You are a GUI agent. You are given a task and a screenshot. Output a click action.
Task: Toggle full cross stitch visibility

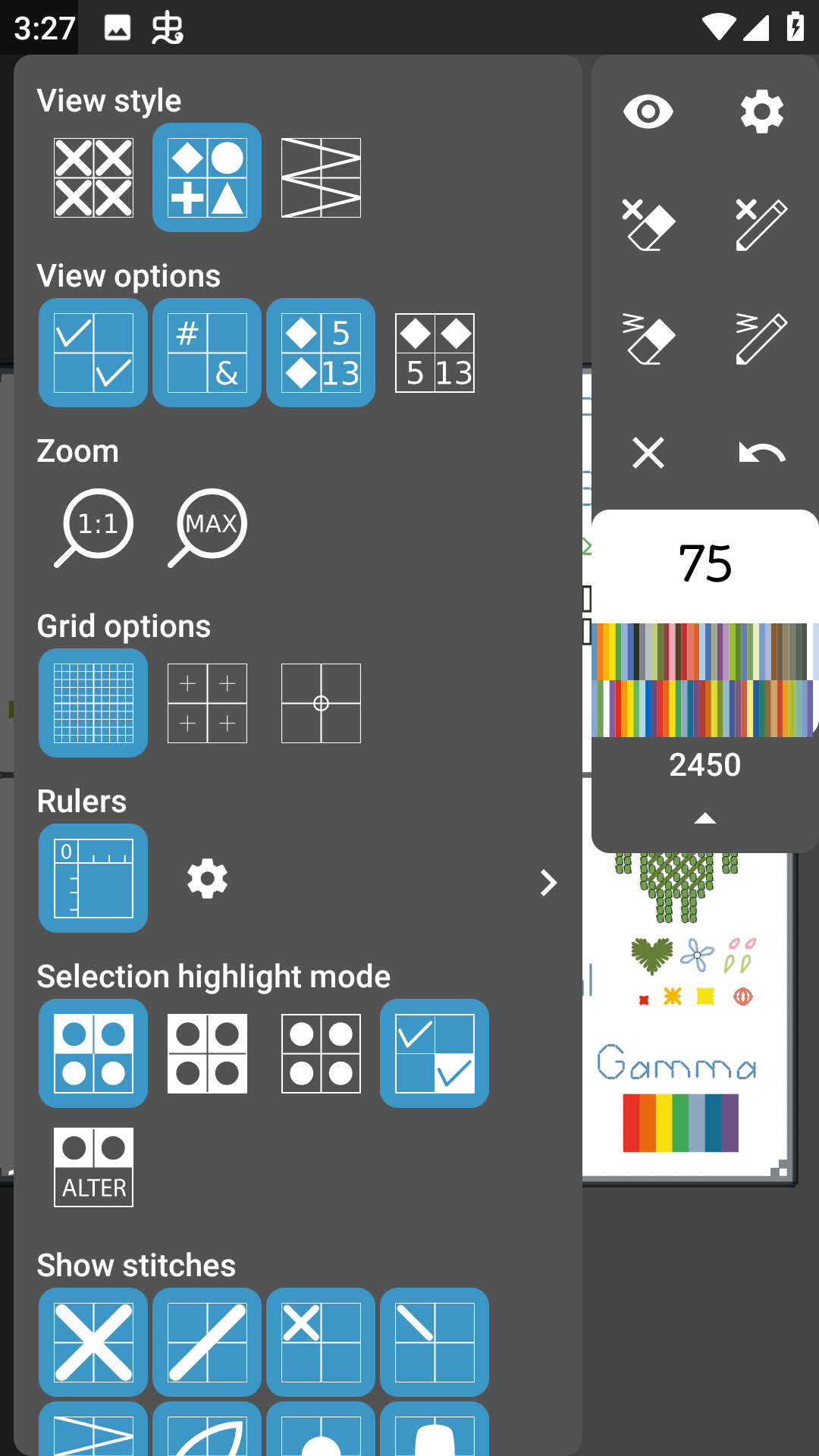tap(93, 1342)
